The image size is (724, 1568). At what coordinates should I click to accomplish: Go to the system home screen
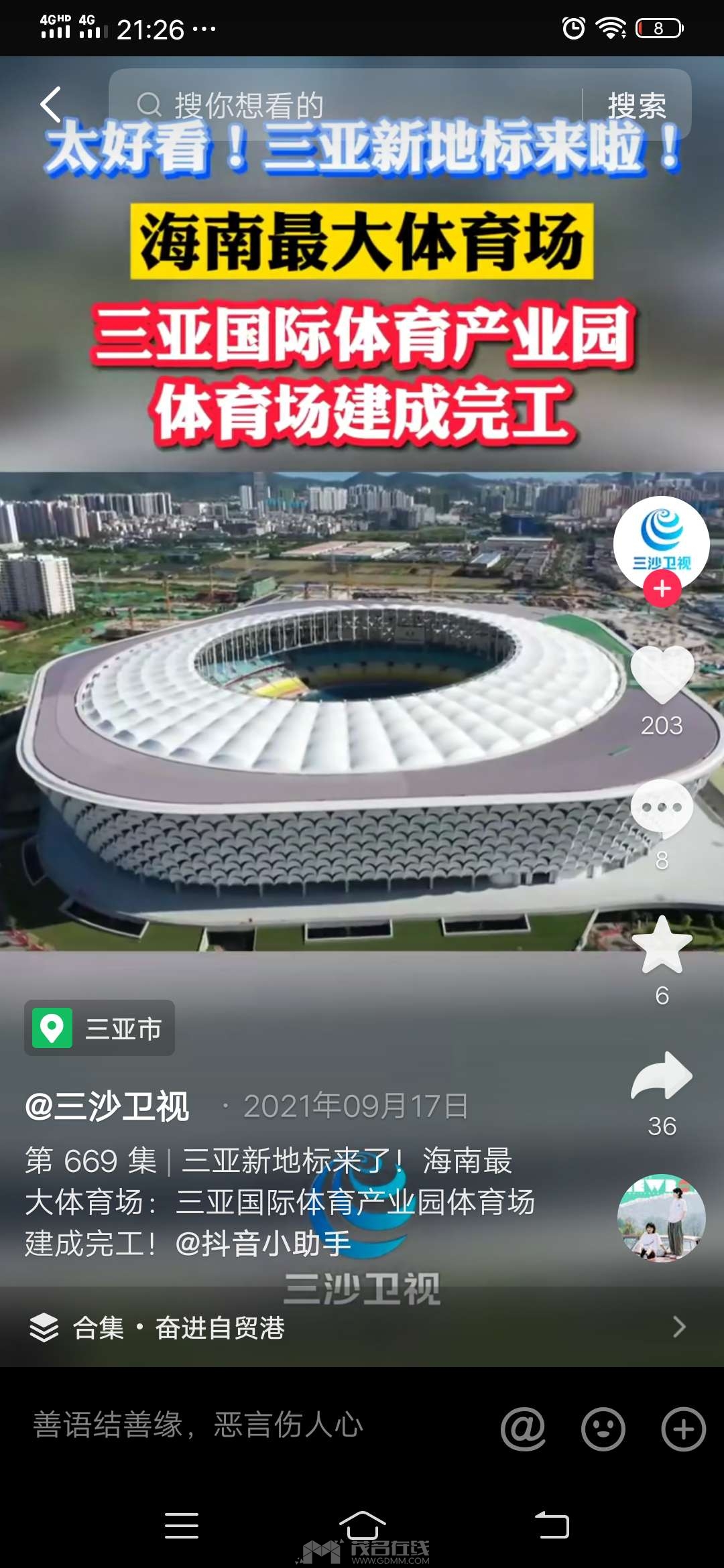click(362, 1526)
